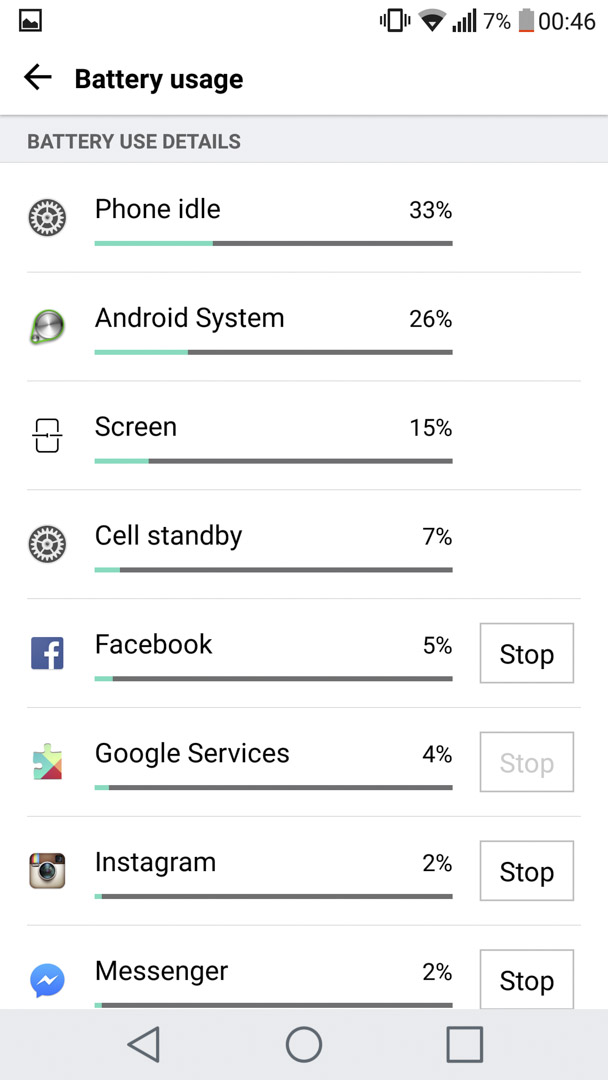Go back from Battery usage
Image resolution: width=608 pixels, height=1080 pixels.
(38, 78)
